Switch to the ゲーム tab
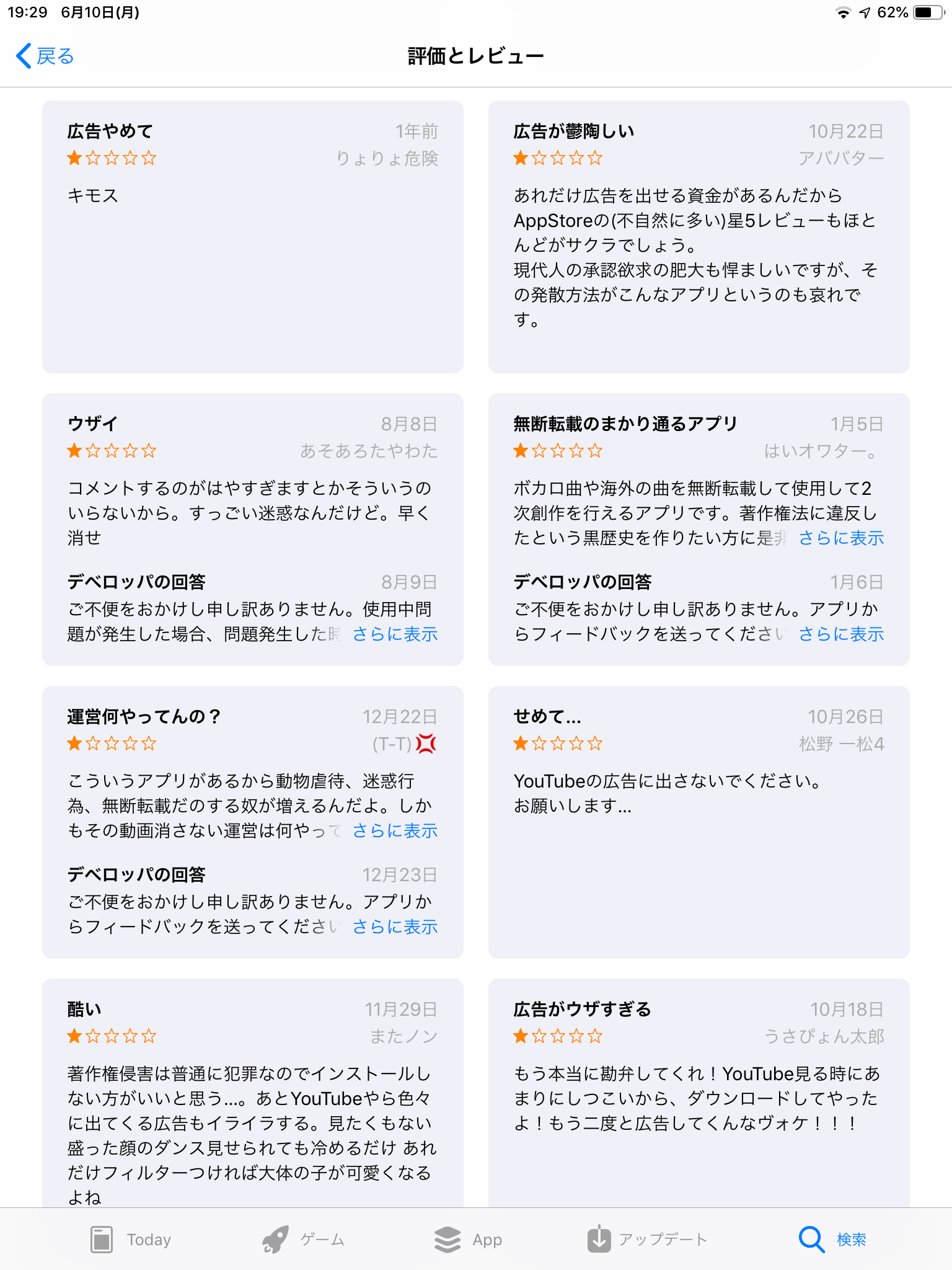Image resolution: width=952 pixels, height=1270 pixels. [304, 1239]
